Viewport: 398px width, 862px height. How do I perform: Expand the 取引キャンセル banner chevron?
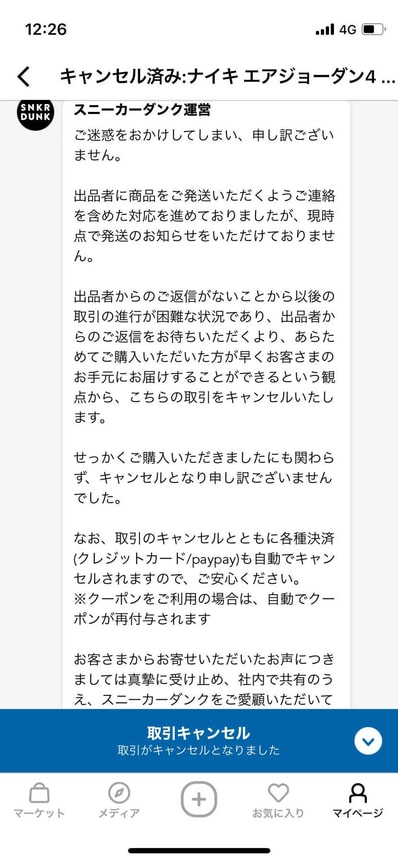(368, 741)
